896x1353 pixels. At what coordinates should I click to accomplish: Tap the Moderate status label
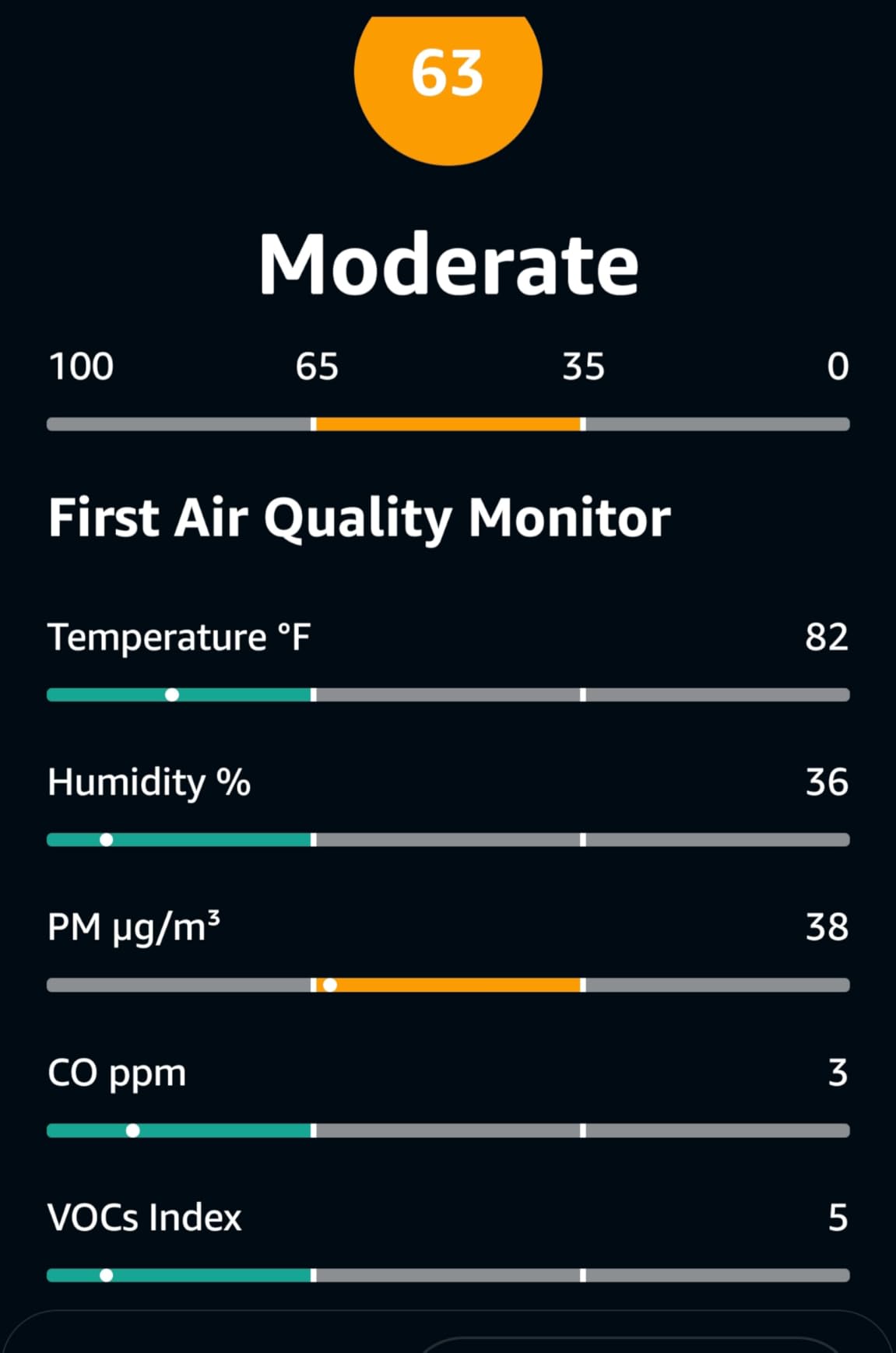tap(448, 263)
